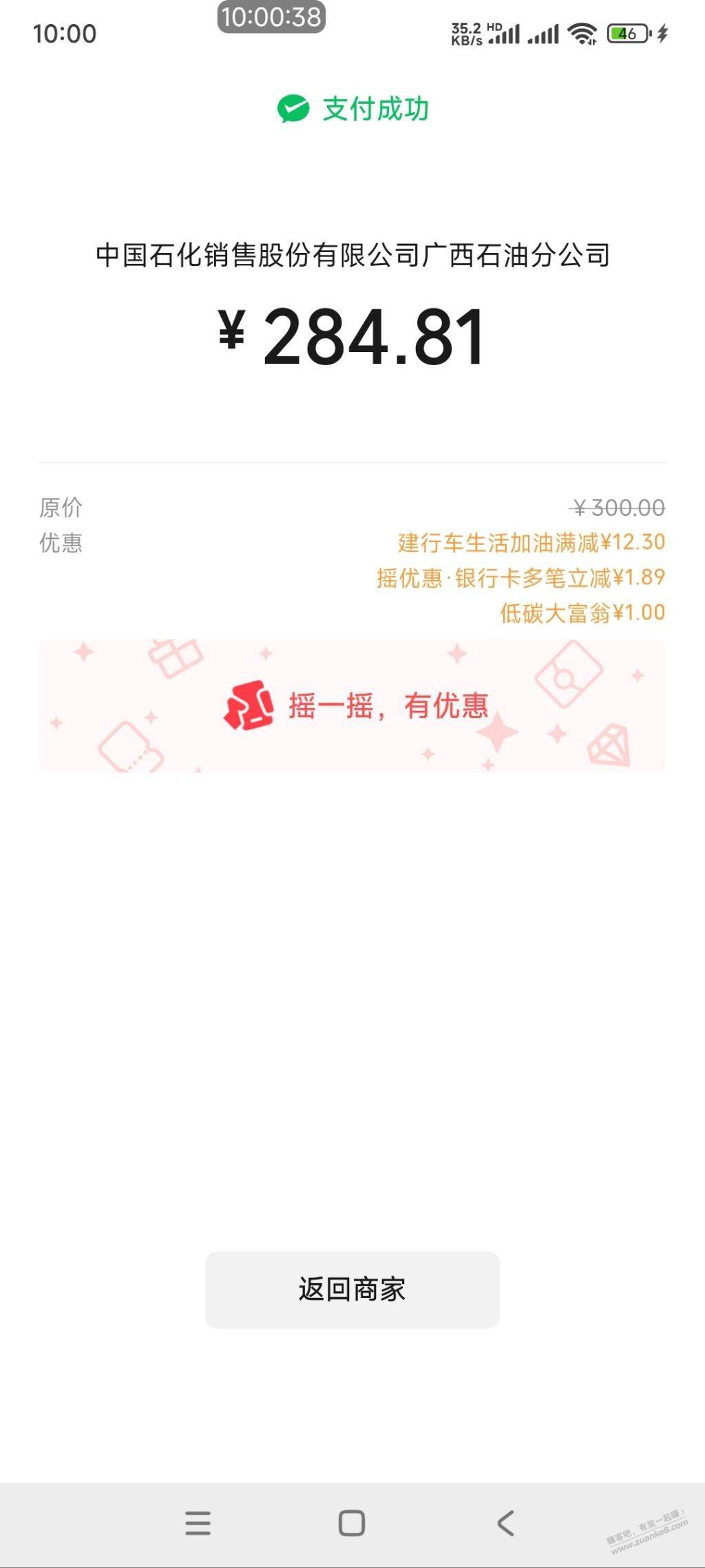Tap the 返回商家 button
Image resolution: width=705 pixels, height=1568 pixels.
click(352, 1289)
